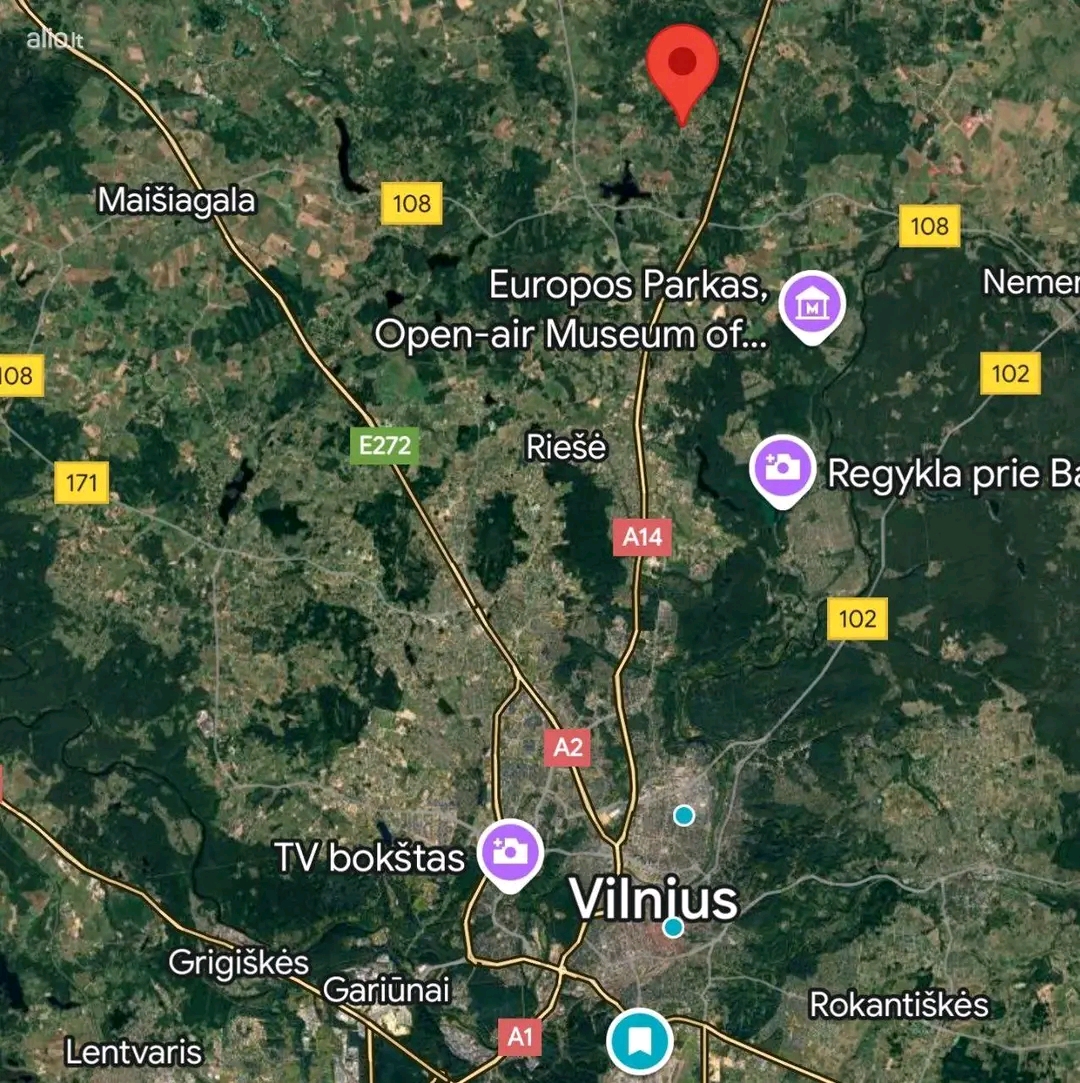Click the 108 road number badge near Maišiagala
The height and width of the screenshot is (1083, 1080).
pyautogui.click(x=412, y=203)
